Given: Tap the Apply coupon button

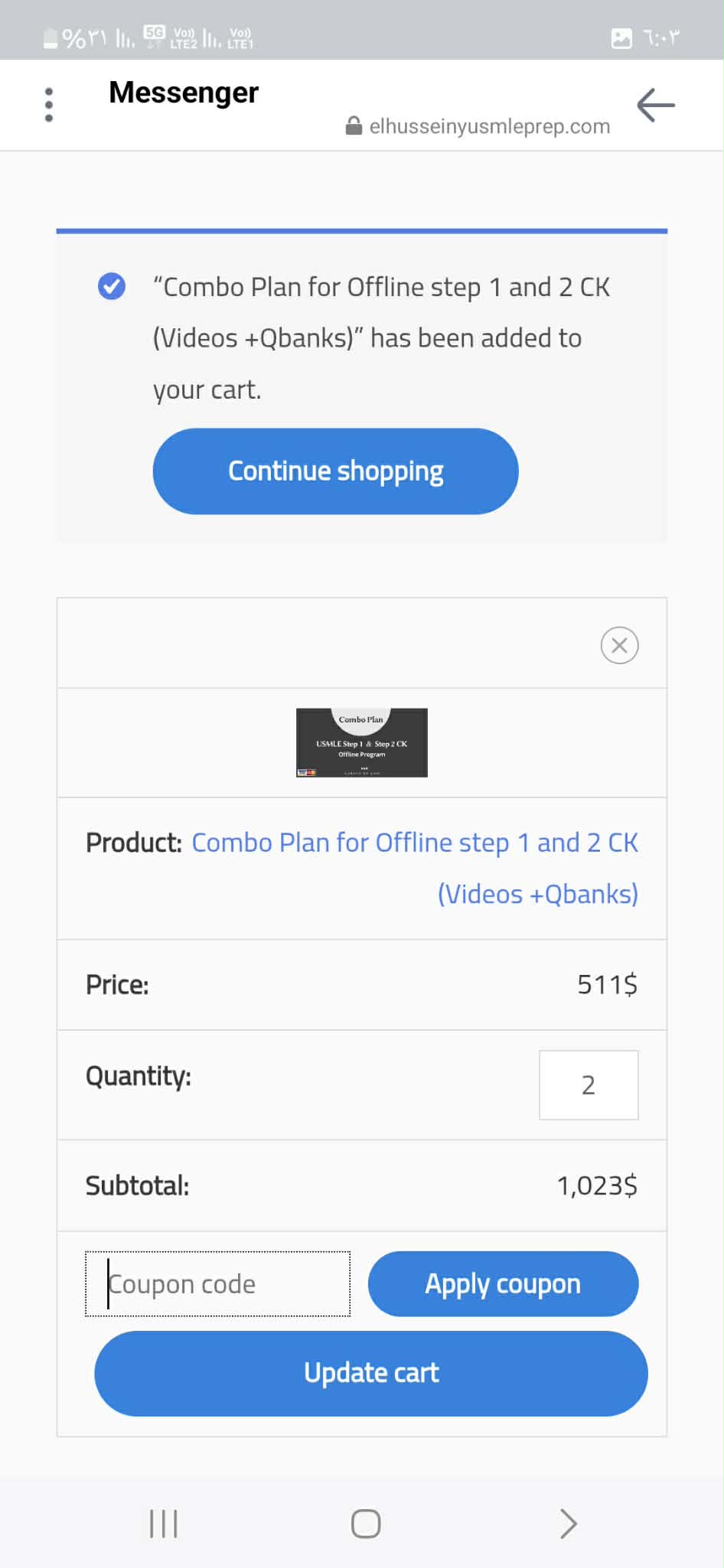Looking at the screenshot, I should (503, 1284).
